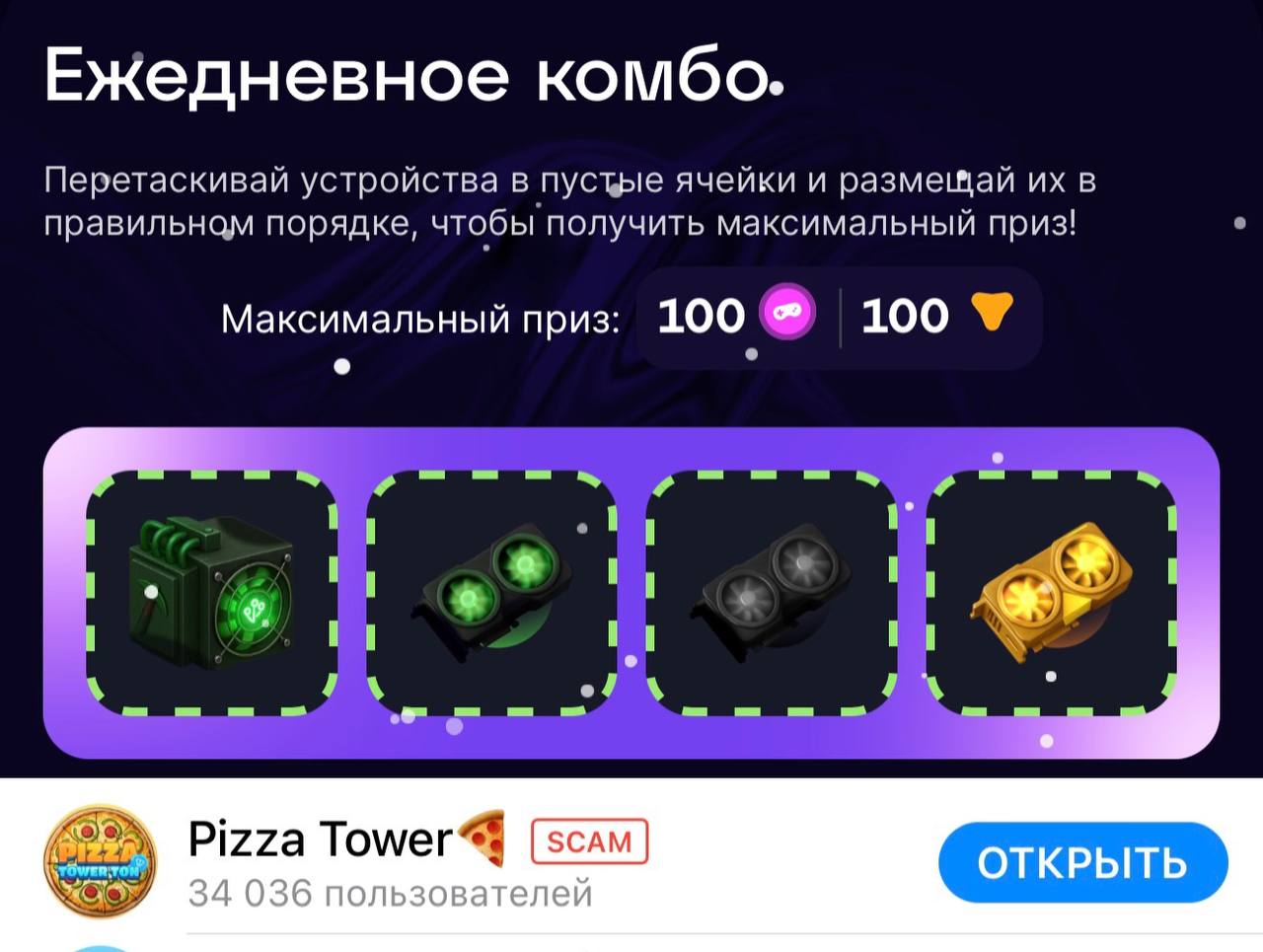Tap the ОТКРЫТЬ button for Pizza Tower
Viewport: 1263px width, 952px height.
click(x=1082, y=863)
